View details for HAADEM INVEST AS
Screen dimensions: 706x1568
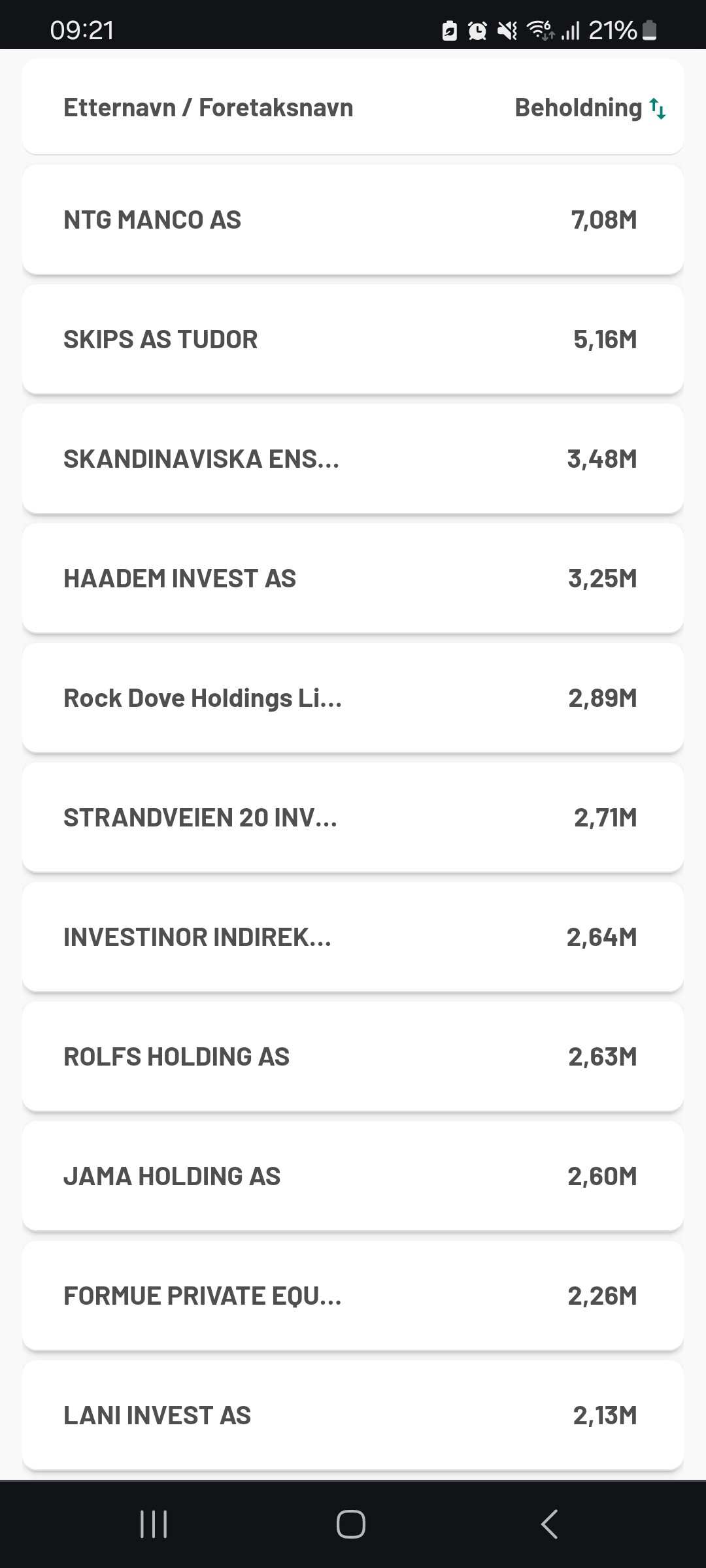[x=353, y=578]
